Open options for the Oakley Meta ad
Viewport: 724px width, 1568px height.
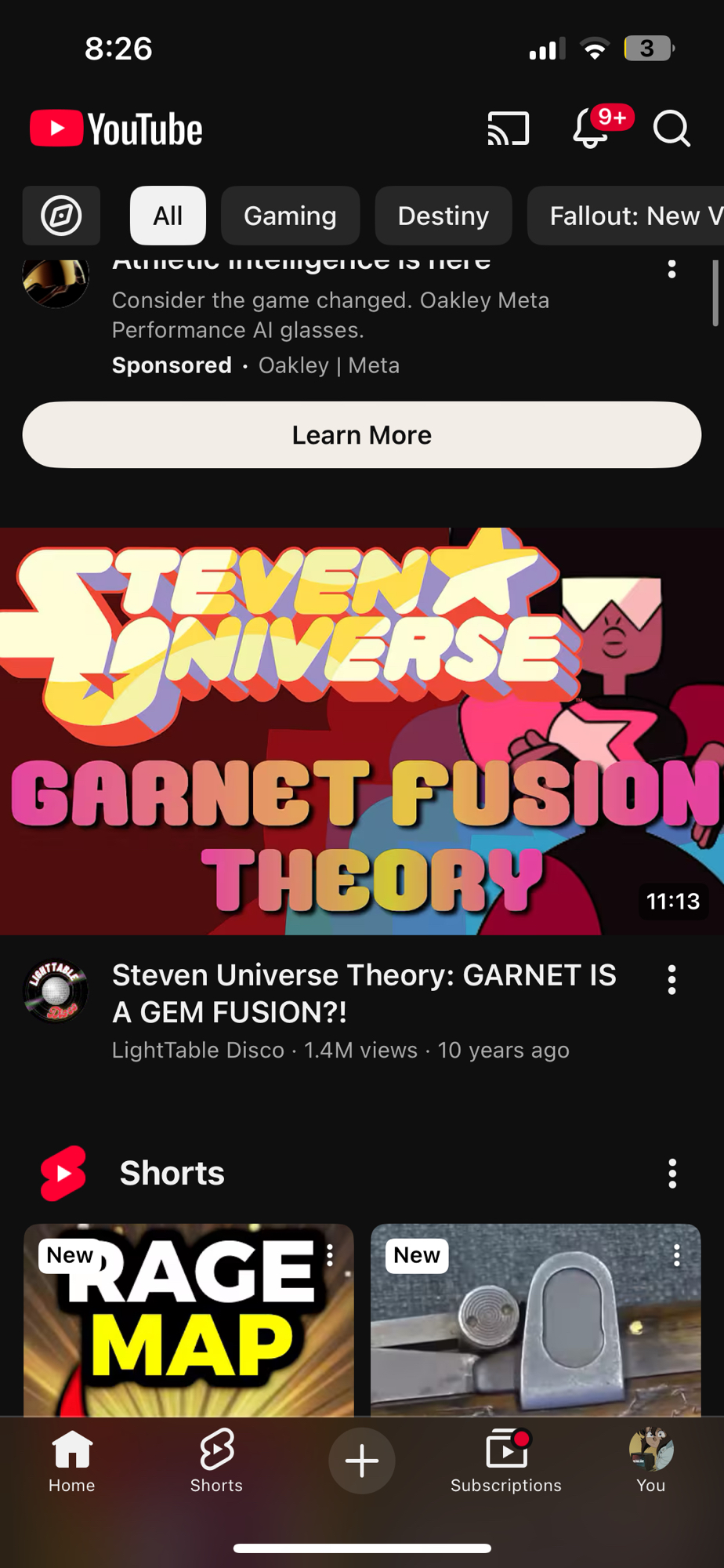click(x=672, y=270)
